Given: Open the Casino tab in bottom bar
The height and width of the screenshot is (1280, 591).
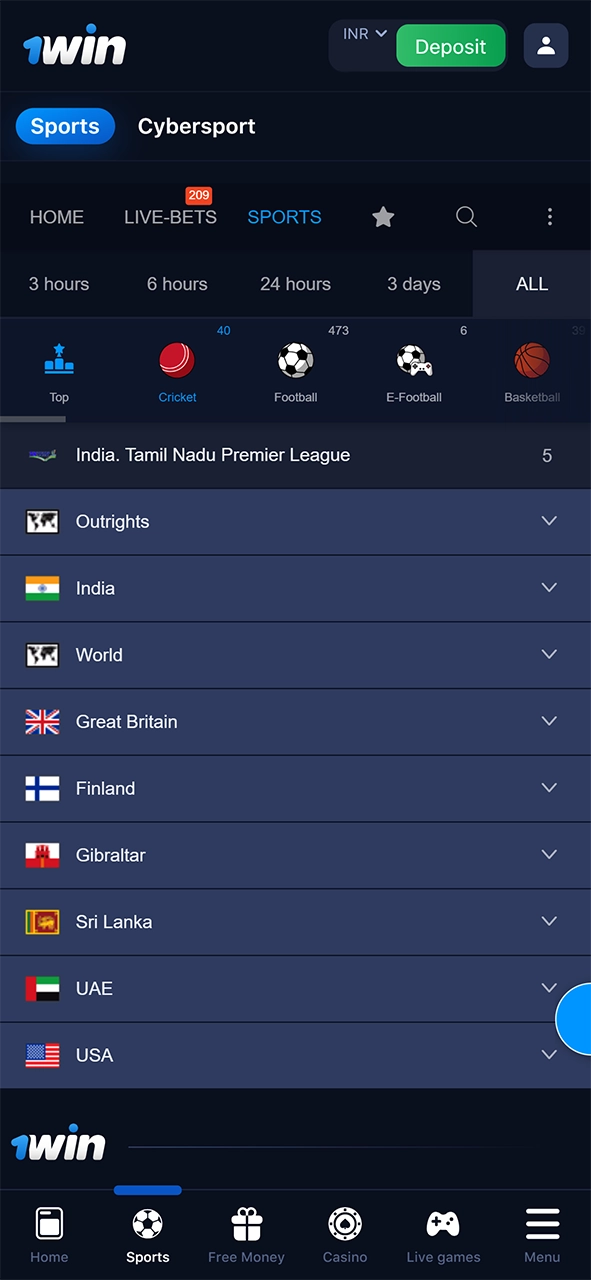Looking at the screenshot, I should click(345, 1236).
